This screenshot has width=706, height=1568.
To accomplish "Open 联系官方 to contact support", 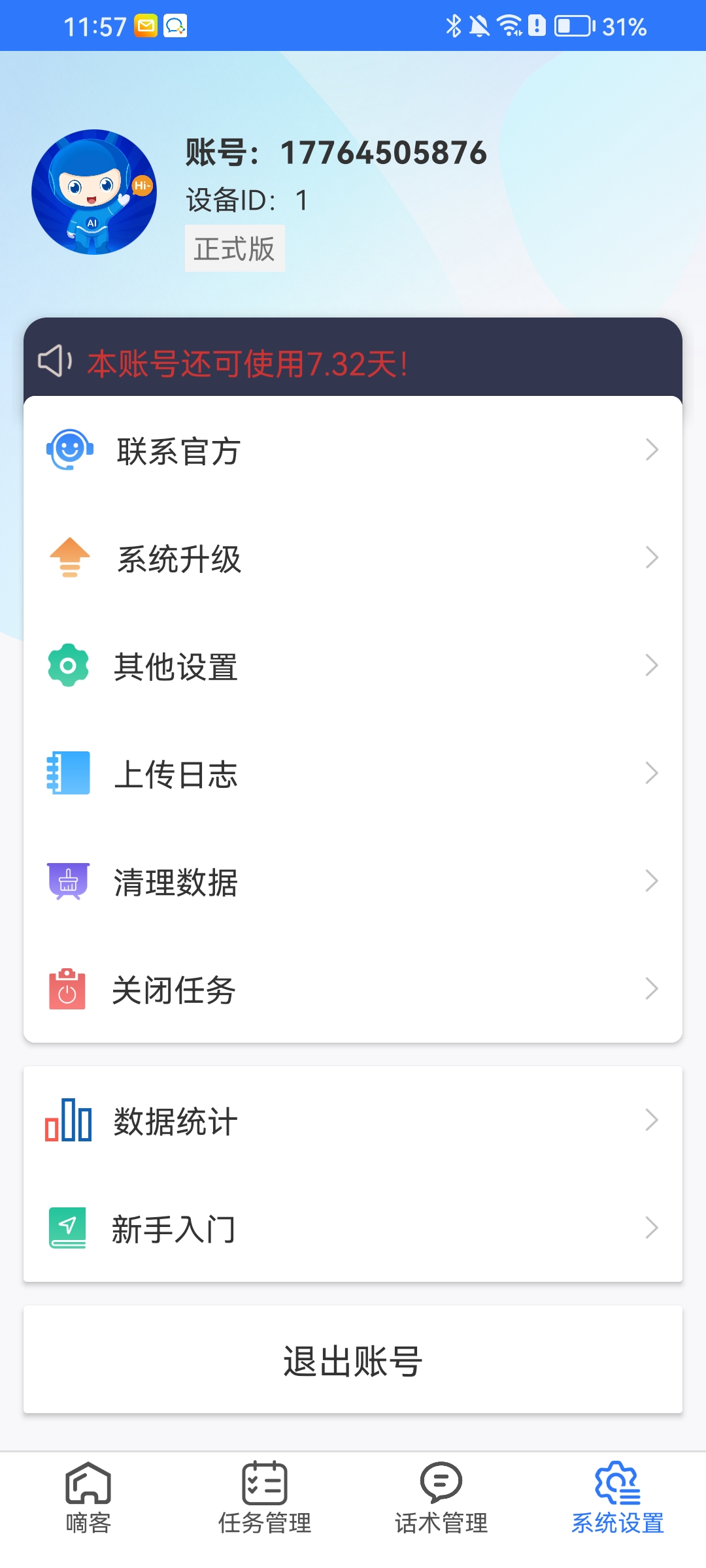I will tap(353, 450).
